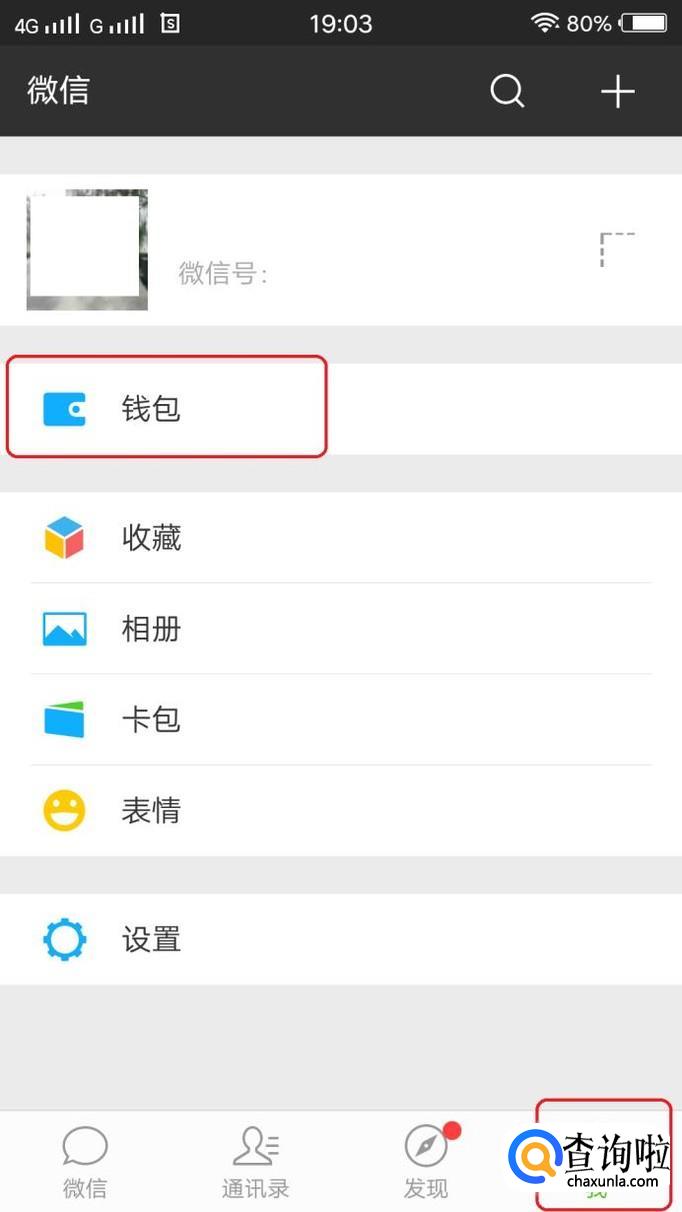Open the search icon in the top bar
Viewport: 682px width, 1212px height.
point(507,91)
